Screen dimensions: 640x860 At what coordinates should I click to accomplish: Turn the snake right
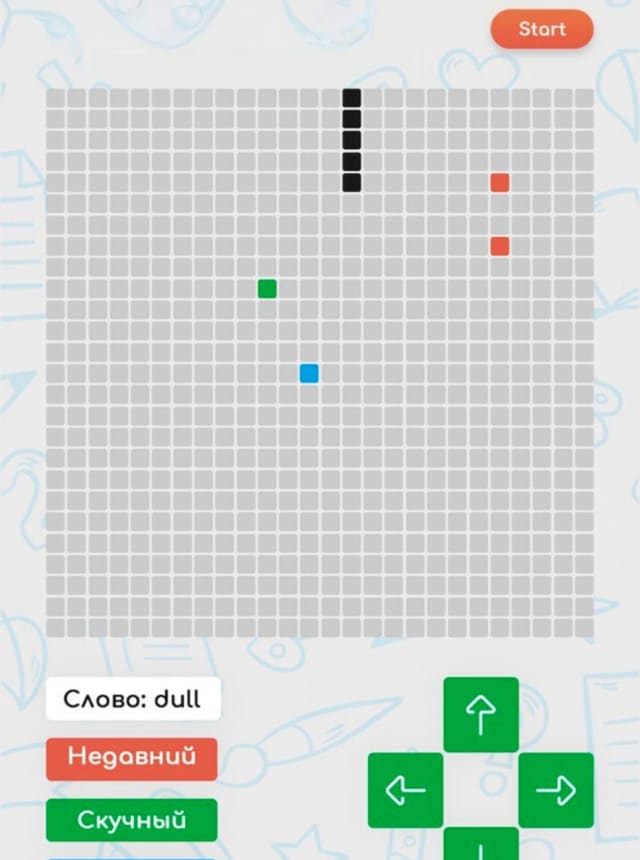click(556, 790)
